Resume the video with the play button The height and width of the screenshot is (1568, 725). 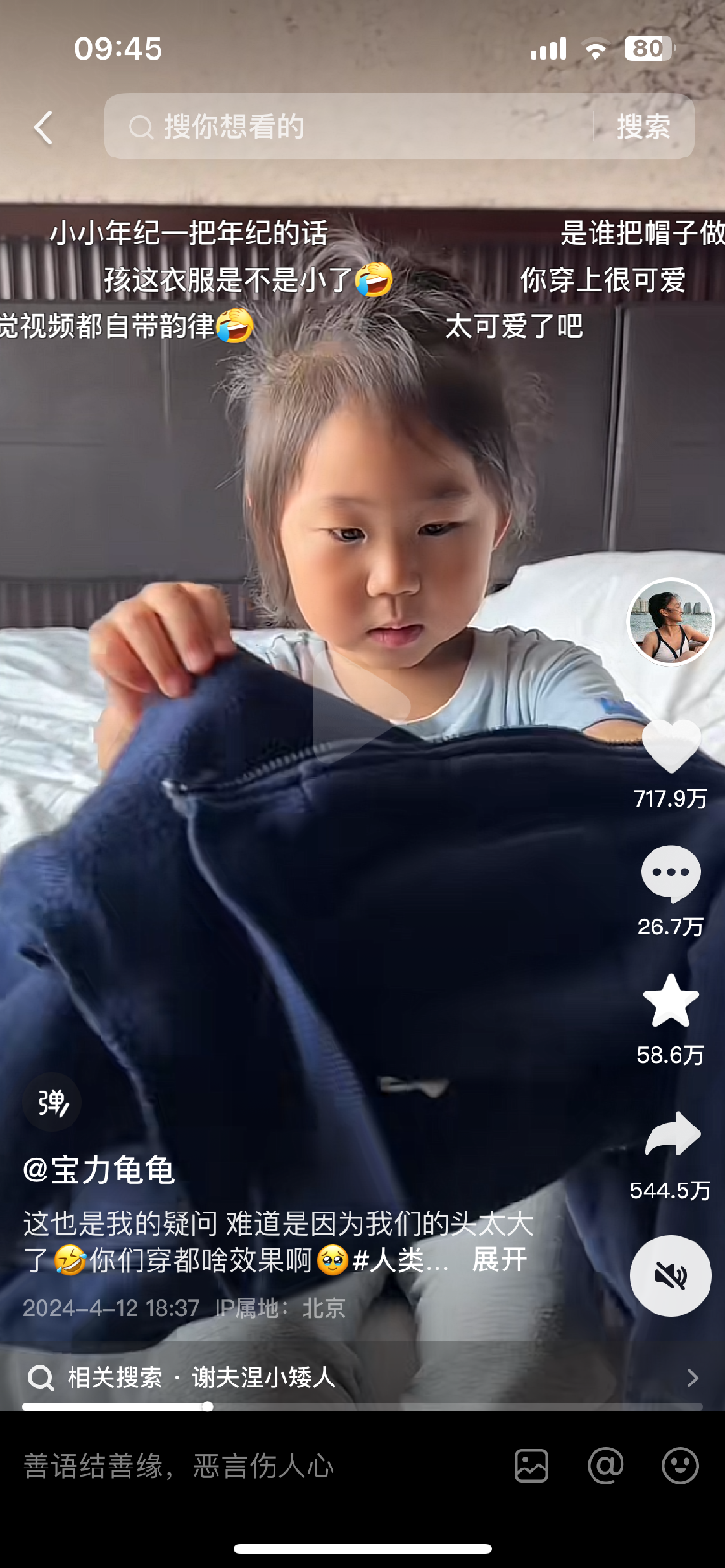pyautogui.click(x=361, y=705)
